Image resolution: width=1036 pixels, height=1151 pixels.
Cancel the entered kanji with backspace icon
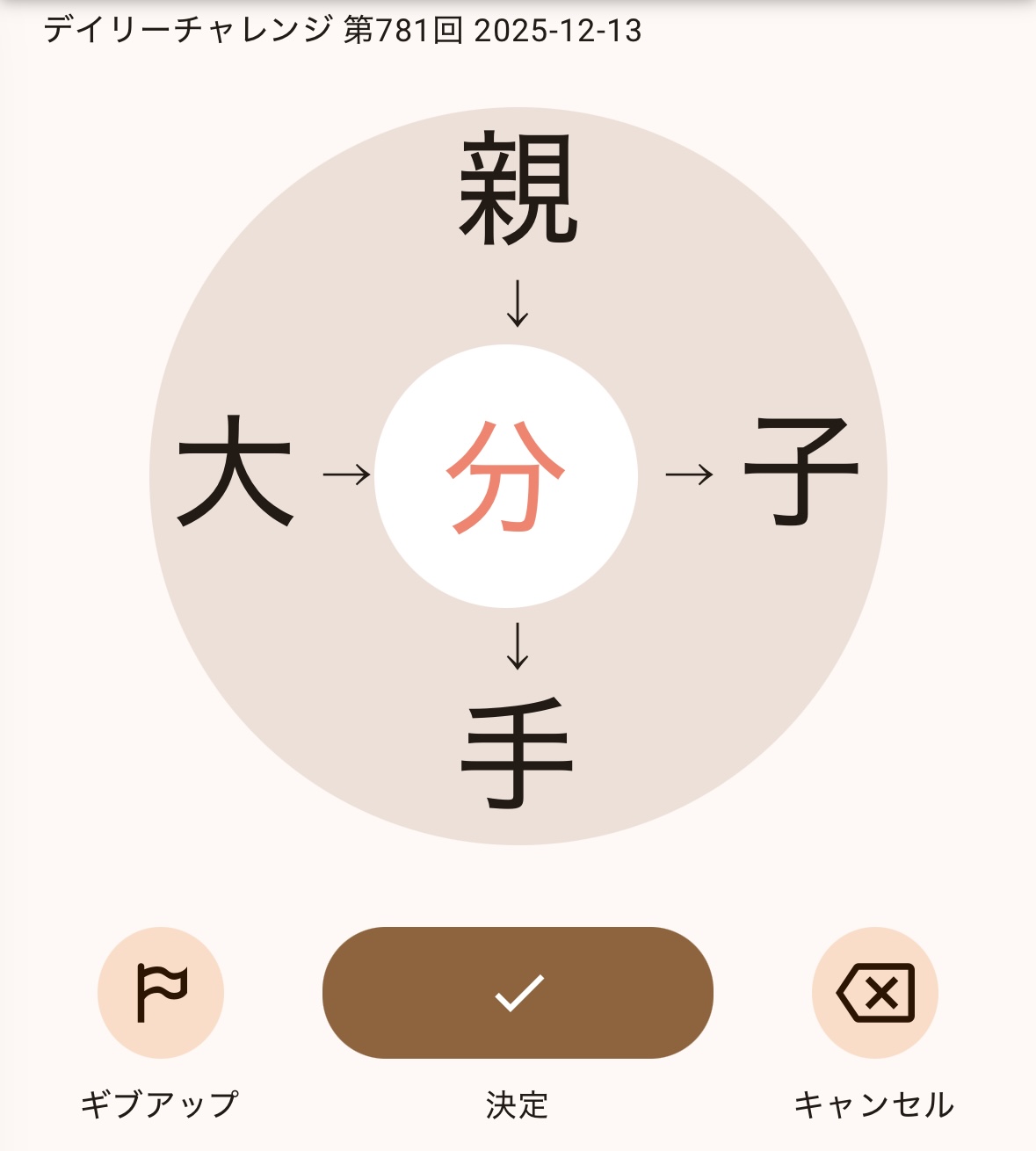(875, 993)
